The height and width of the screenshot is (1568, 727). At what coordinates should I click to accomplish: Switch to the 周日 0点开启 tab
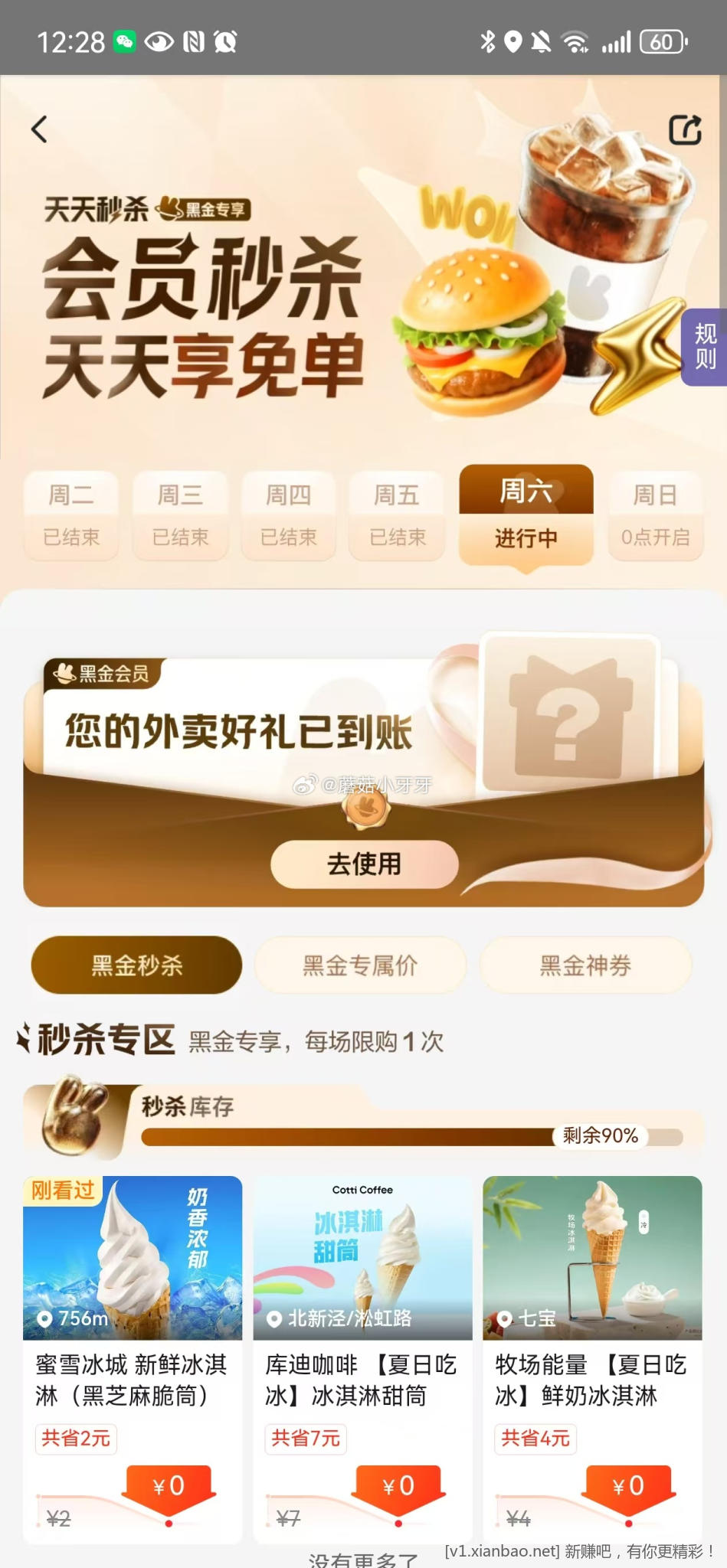[655, 515]
